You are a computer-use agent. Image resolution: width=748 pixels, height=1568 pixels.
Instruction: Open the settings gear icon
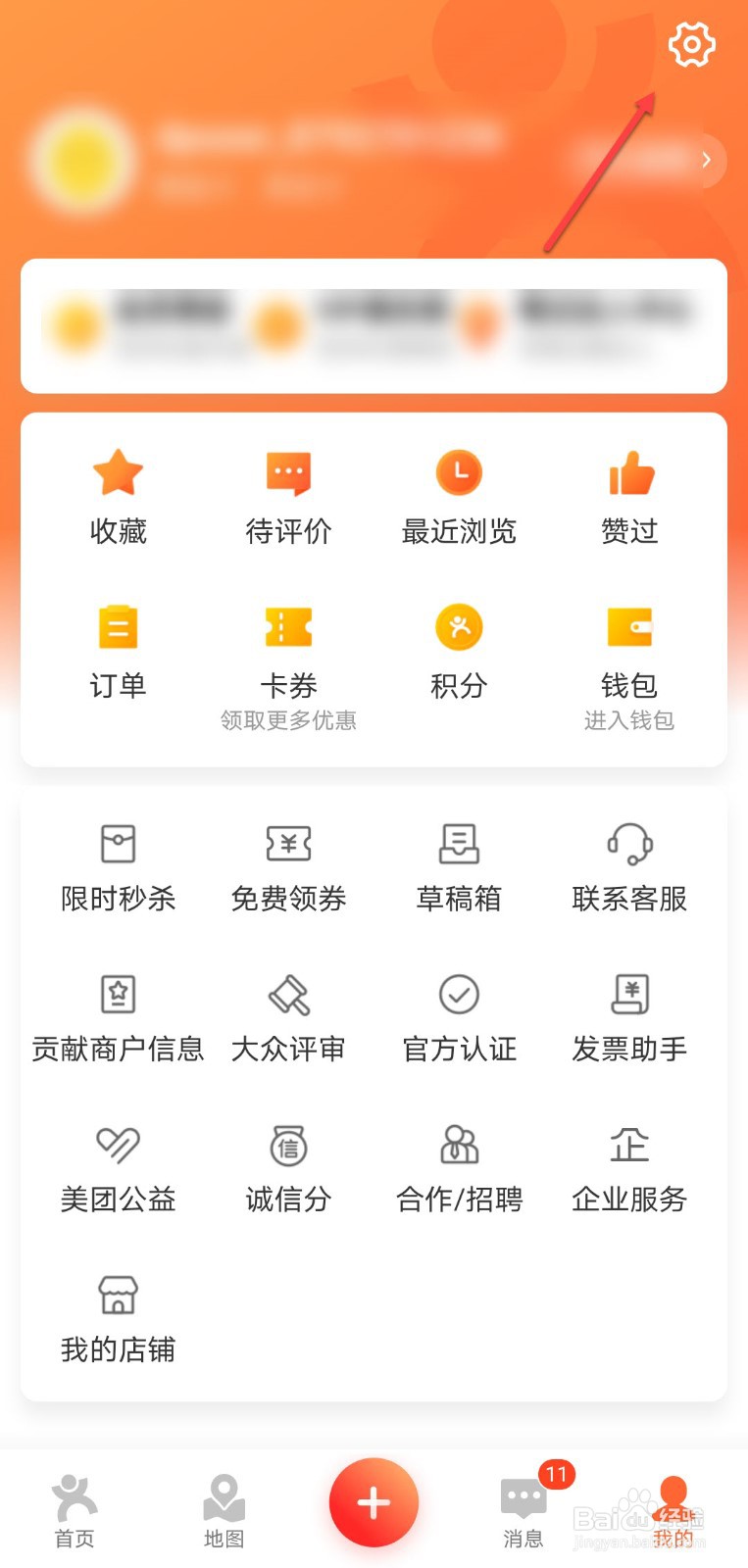691,45
